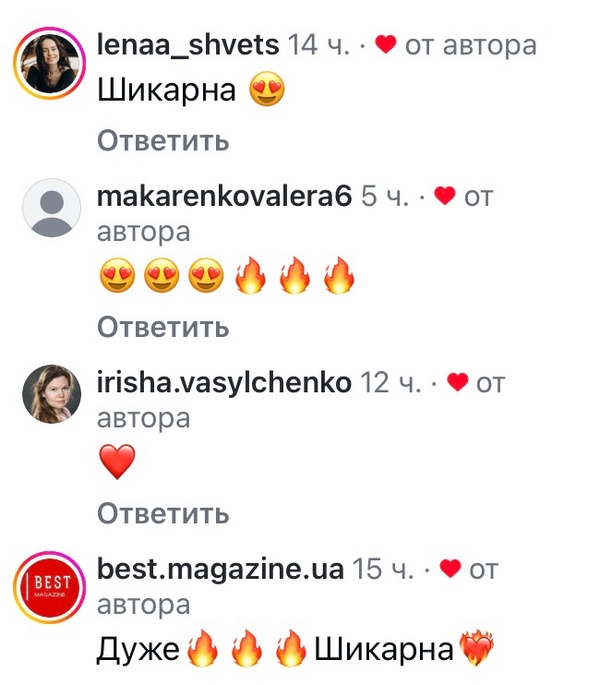Open makarenkovalera6 username link
The width and height of the screenshot is (600, 685).
tap(224, 197)
